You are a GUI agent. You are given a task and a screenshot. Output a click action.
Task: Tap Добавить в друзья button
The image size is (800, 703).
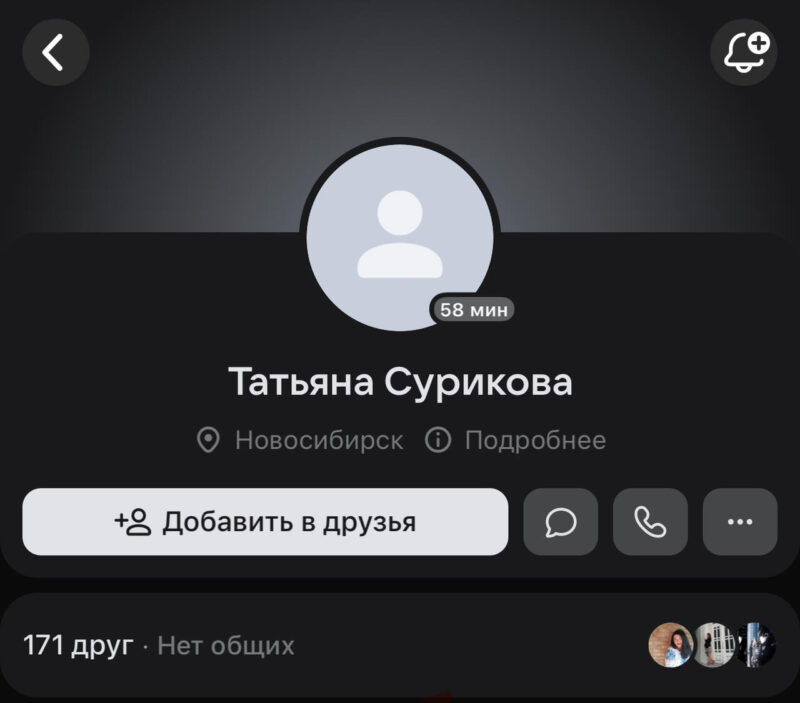click(x=265, y=521)
